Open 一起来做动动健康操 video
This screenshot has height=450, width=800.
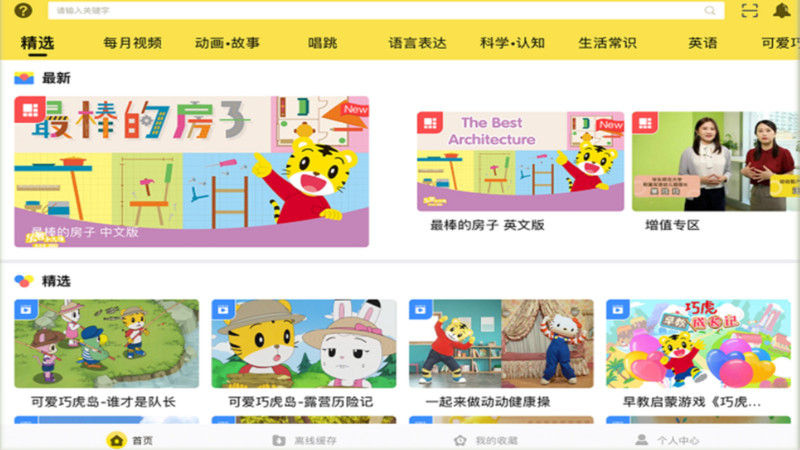pos(501,344)
